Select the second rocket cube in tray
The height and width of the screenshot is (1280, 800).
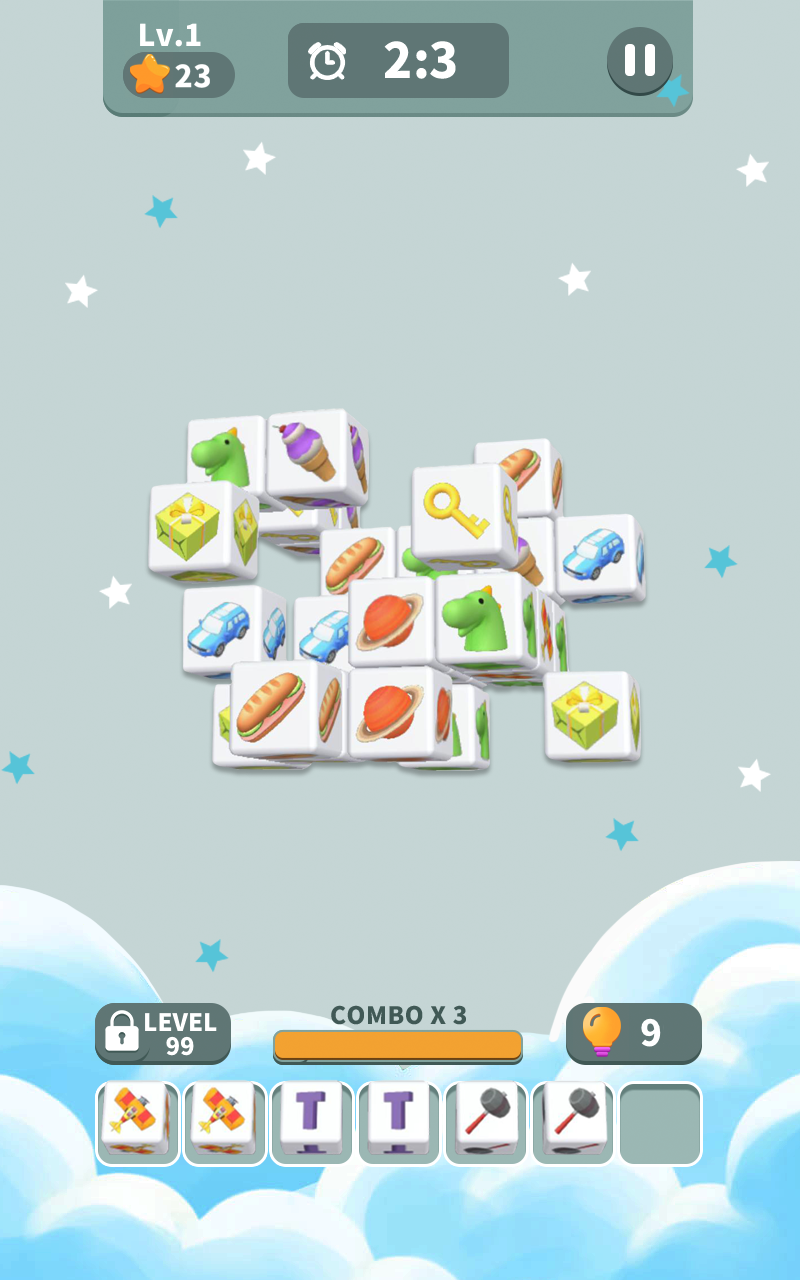(x=224, y=1122)
